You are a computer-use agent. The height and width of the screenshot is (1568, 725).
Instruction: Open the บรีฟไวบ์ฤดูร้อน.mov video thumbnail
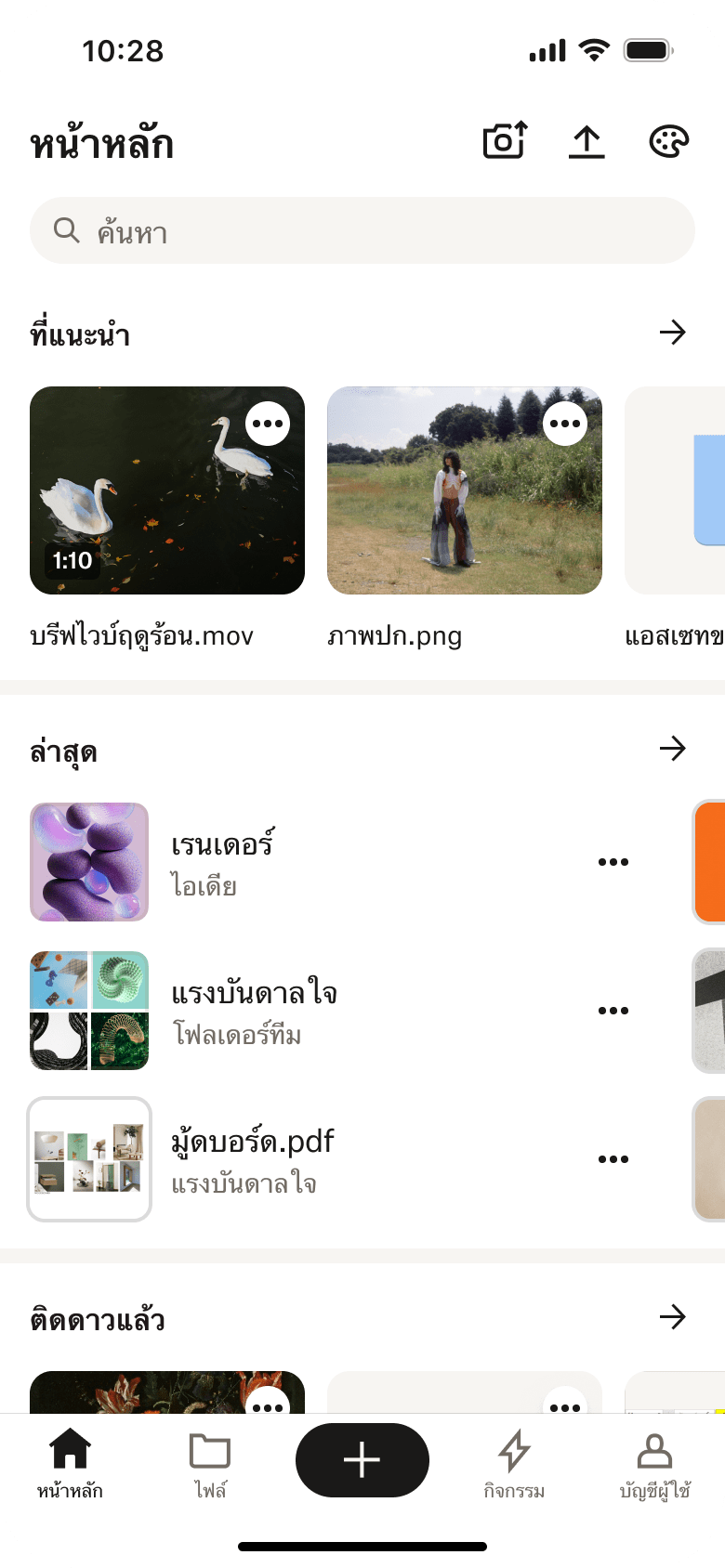pyautogui.click(x=167, y=490)
